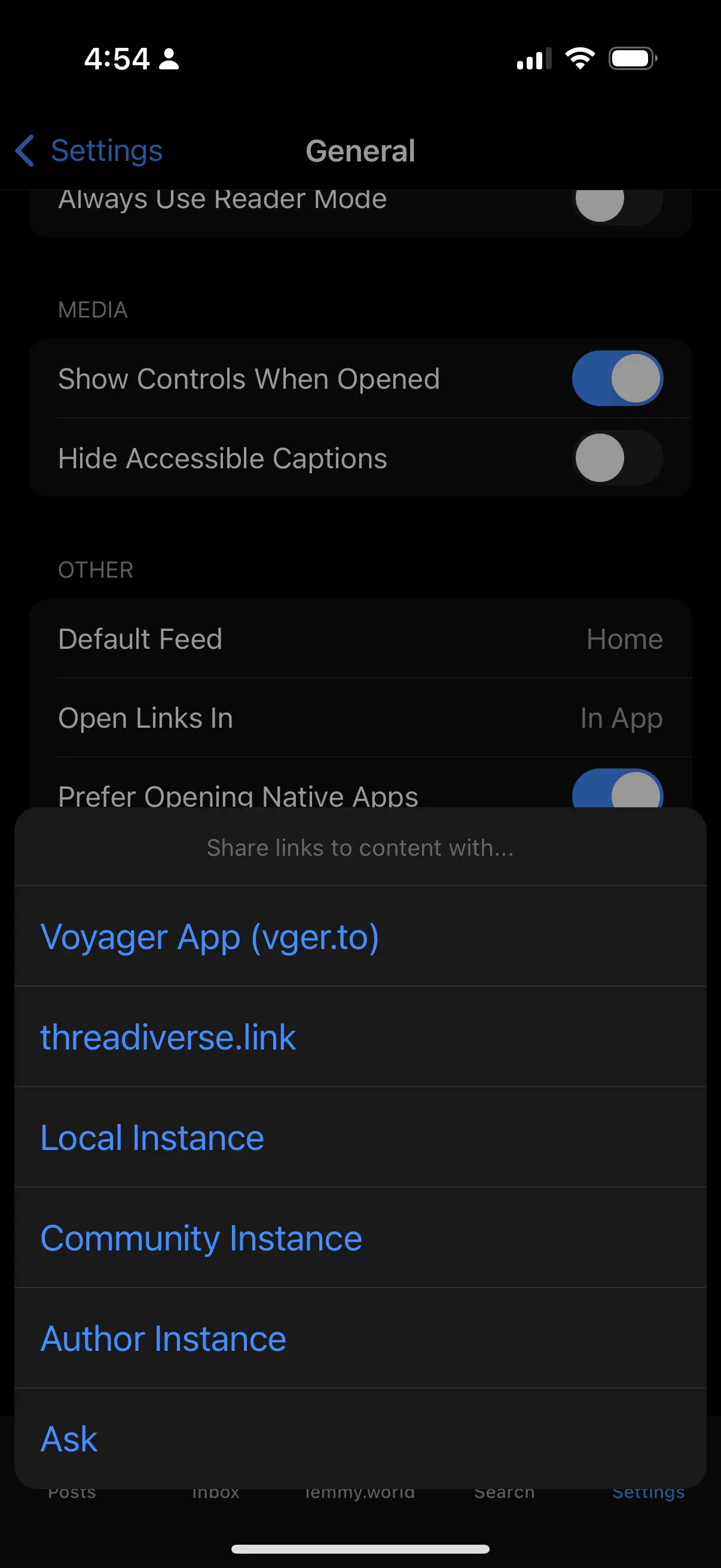Select Community Instance option
Image resolution: width=721 pixels, height=1568 pixels.
pos(201,1237)
